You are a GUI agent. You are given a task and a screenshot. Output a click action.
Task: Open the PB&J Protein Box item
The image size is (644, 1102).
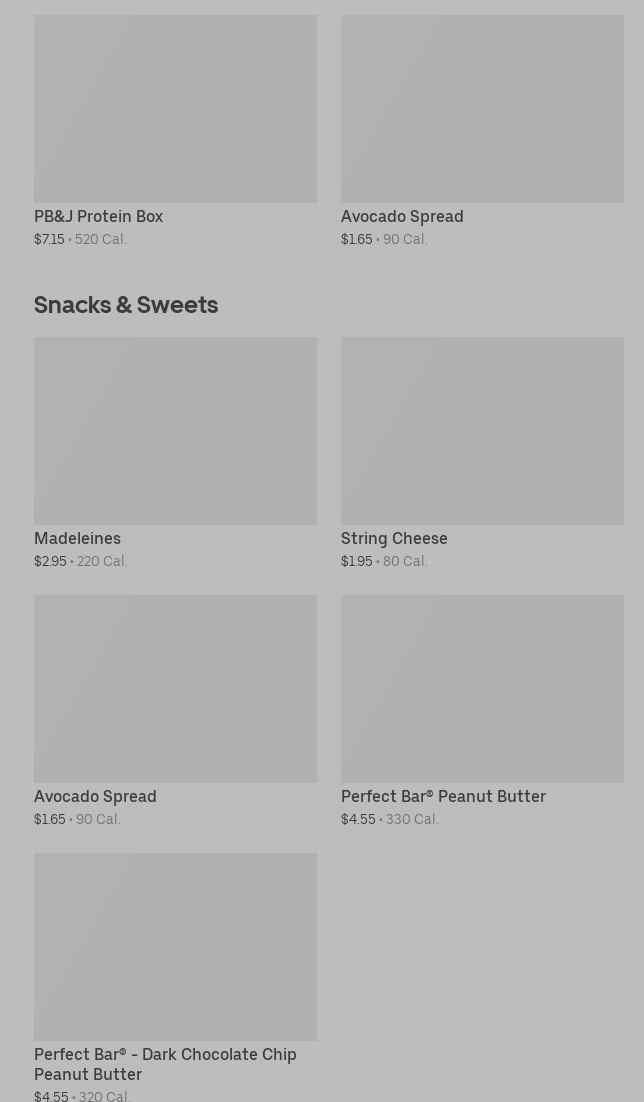pyautogui.click(x=175, y=131)
